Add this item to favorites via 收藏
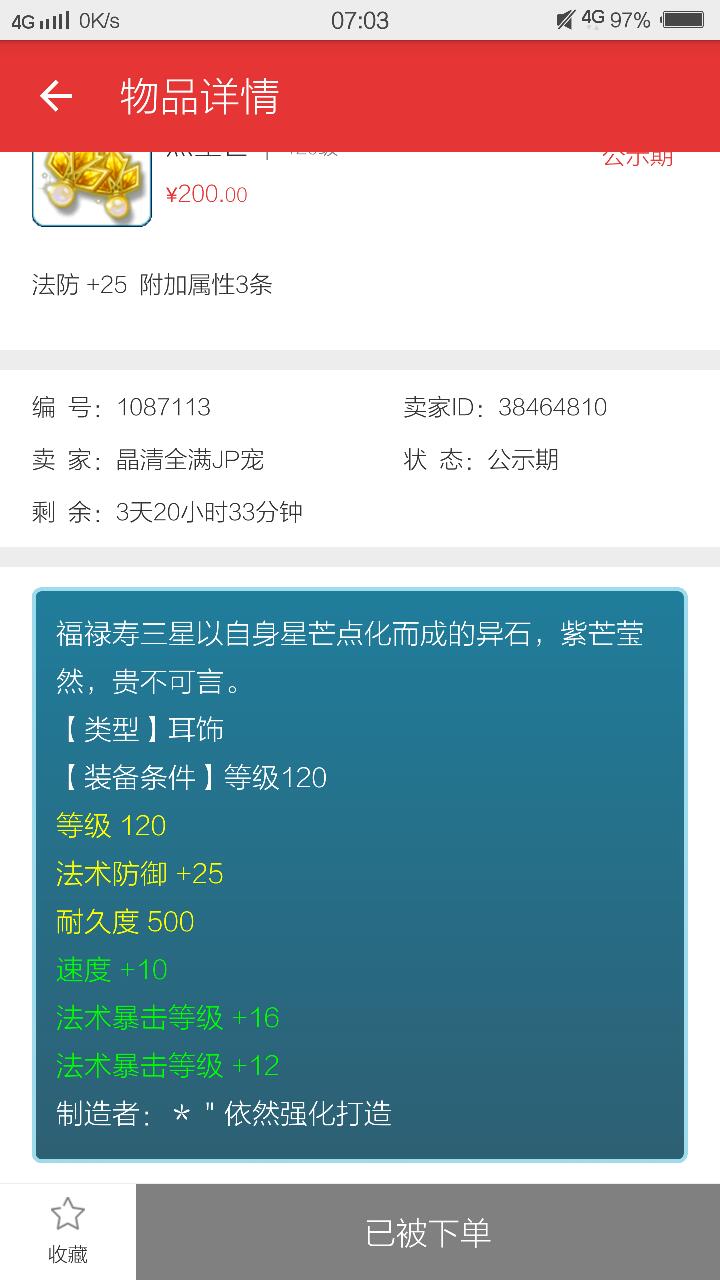The image size is (720, 1280). point(68,1231)
